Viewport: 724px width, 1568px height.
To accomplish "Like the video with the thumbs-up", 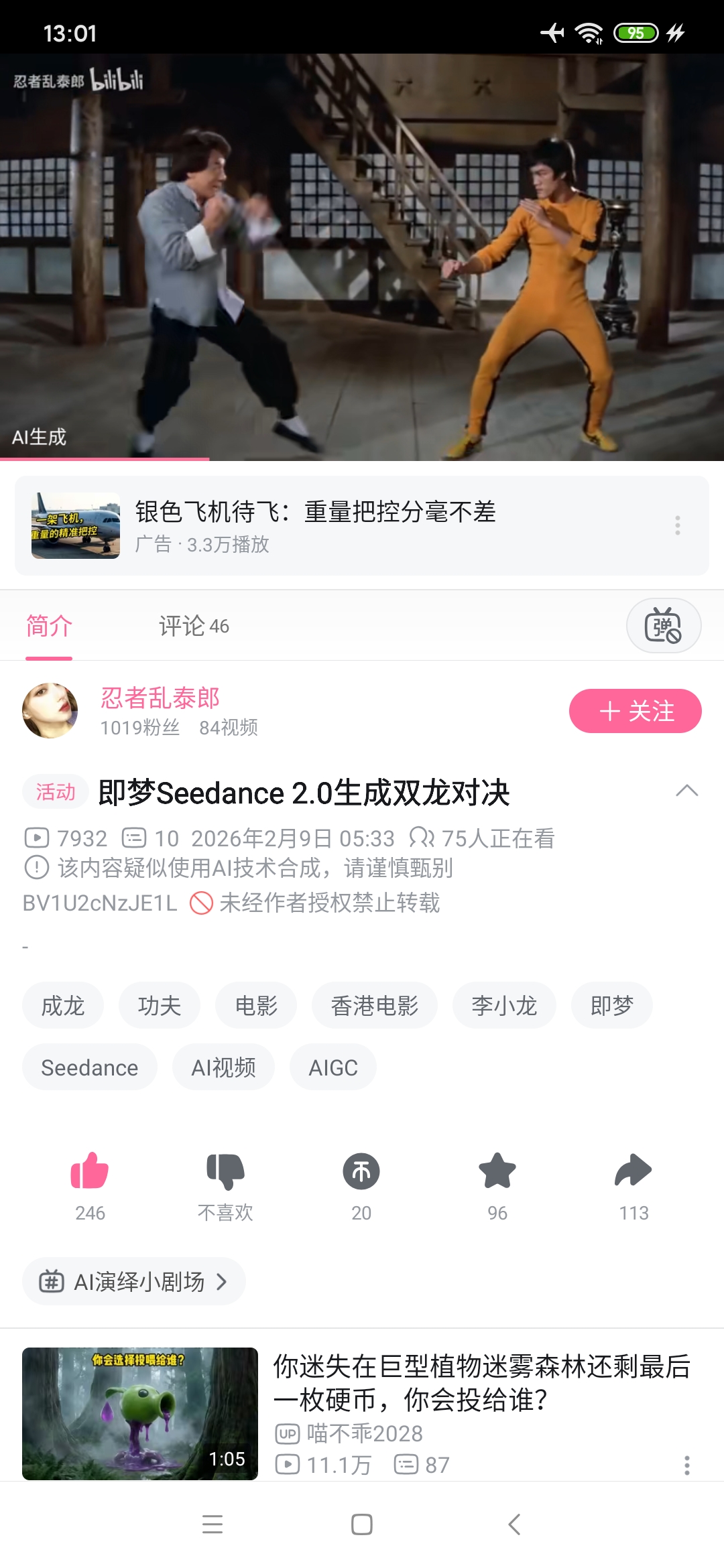I will click(x=90, y=1172).
